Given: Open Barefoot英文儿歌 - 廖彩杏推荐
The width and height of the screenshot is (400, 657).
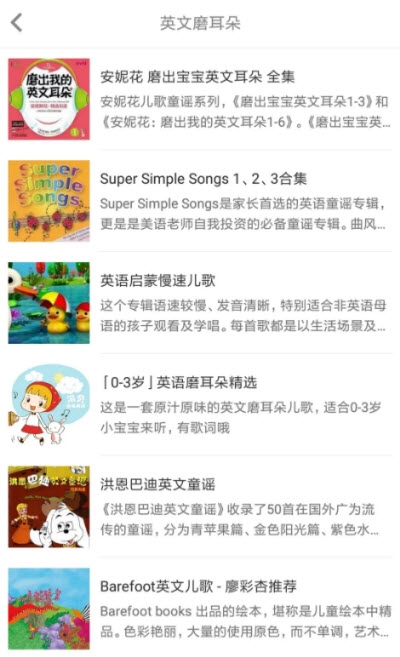Looking at the screenshot, I should pyautogui.click(x=200, y=608).
